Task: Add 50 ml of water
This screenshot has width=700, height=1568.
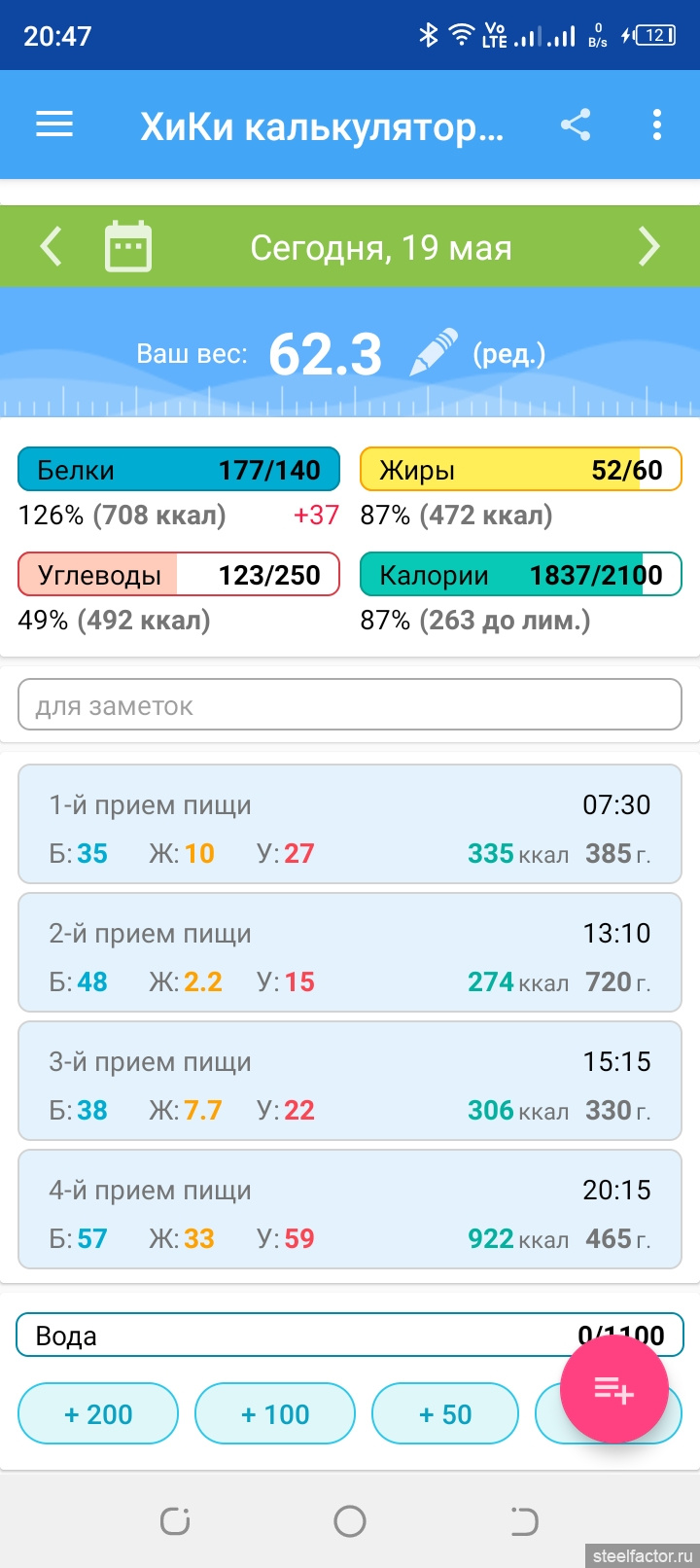Action: [445, 1414]
